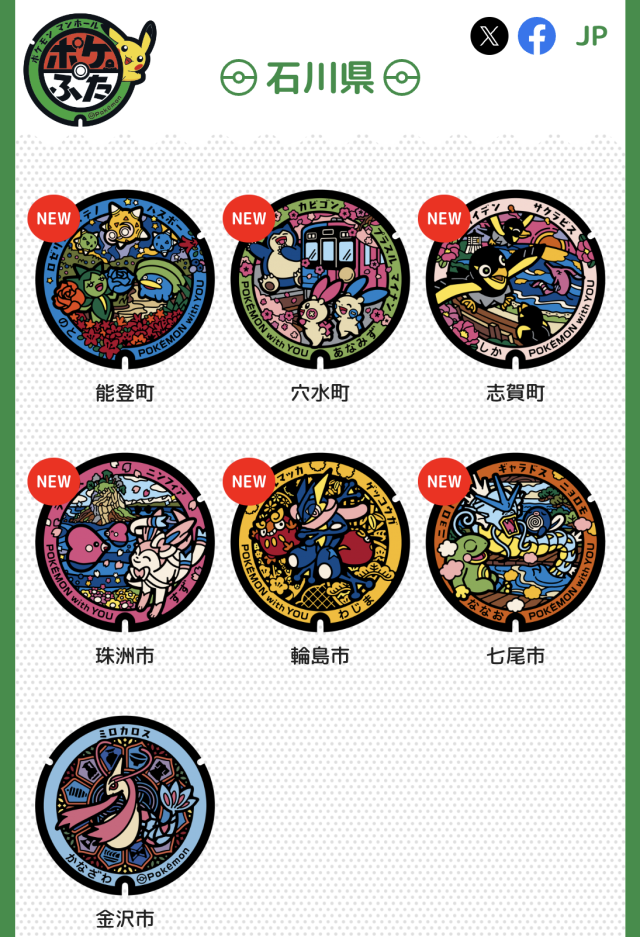The image size is (640, 937).
Task: Open the 珠洲市 Sylveon manhole
Action: [125, 542]
